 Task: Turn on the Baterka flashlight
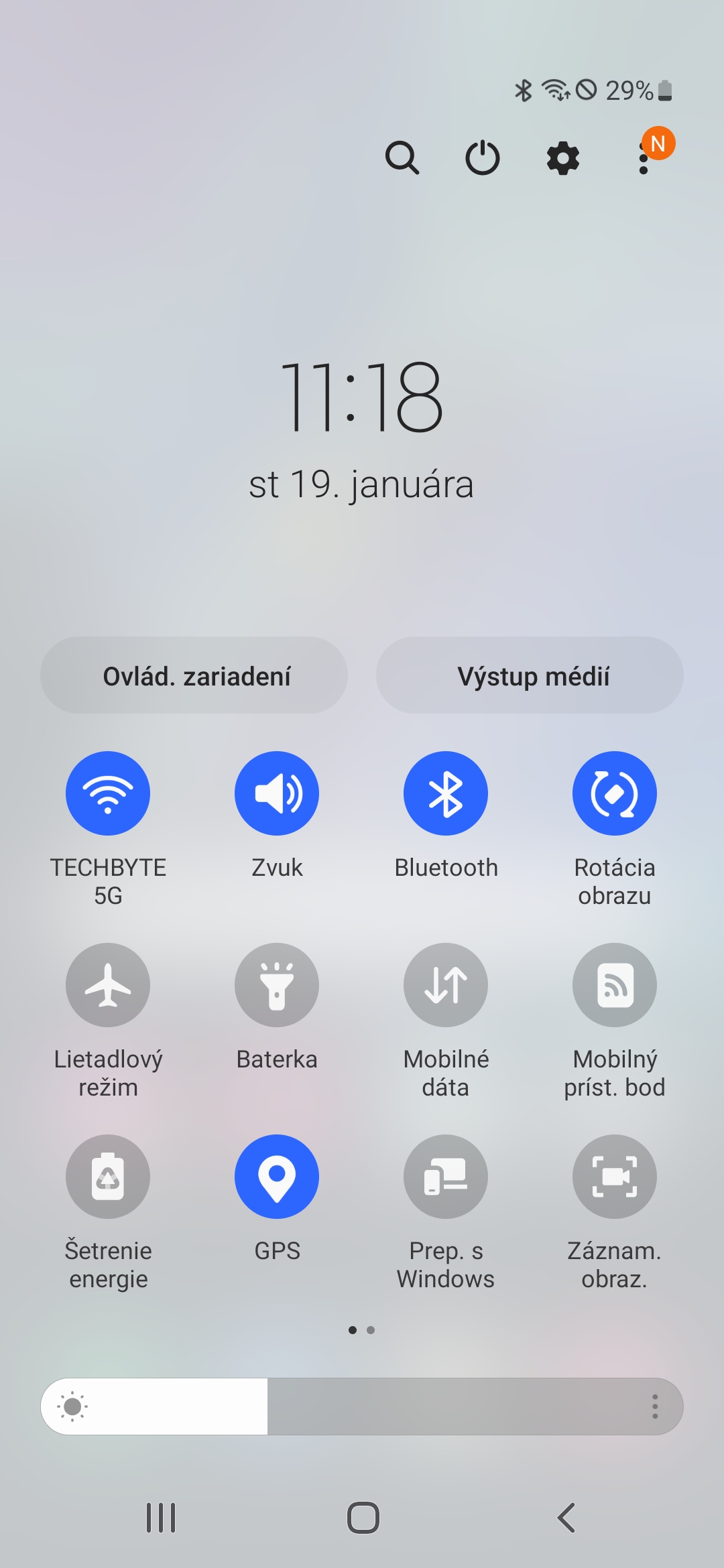pyautogui.click(x=277, y=985)
